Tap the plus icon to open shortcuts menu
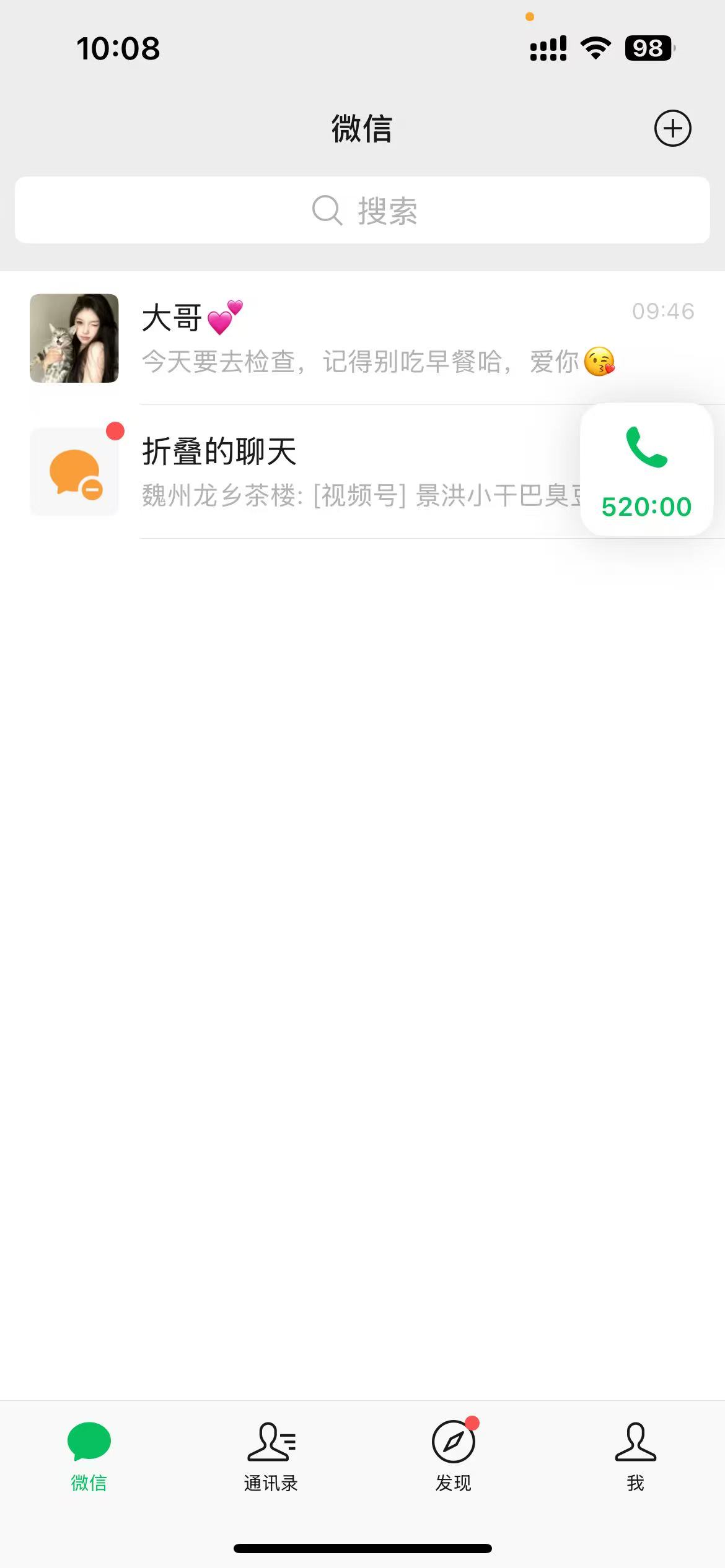The height and width of the screenshot is (1568, 725). [x=674, y=129]
